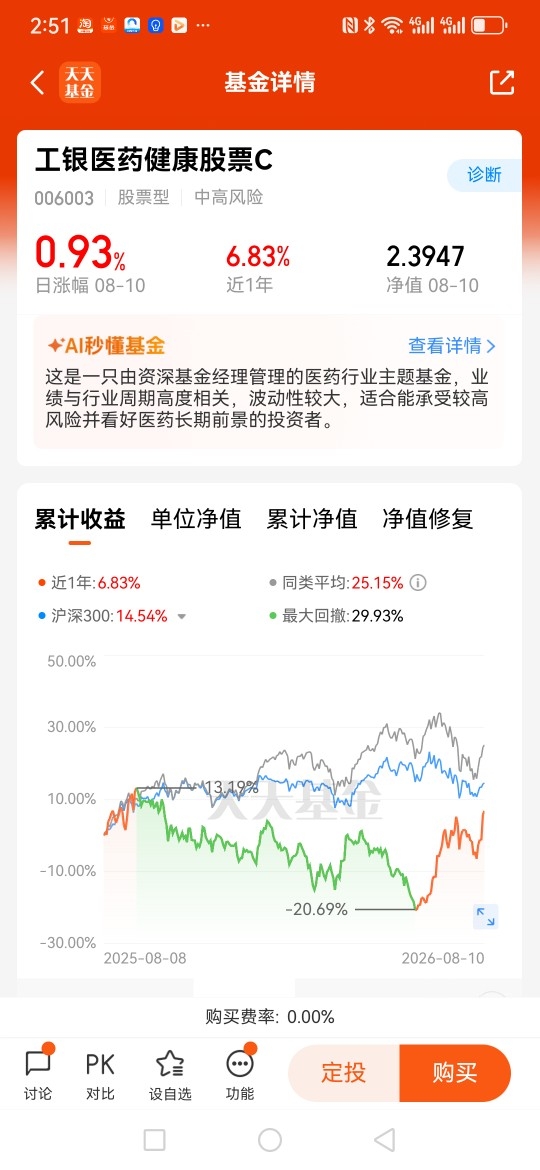Go back using the header arrow

[x=37, y=83]
